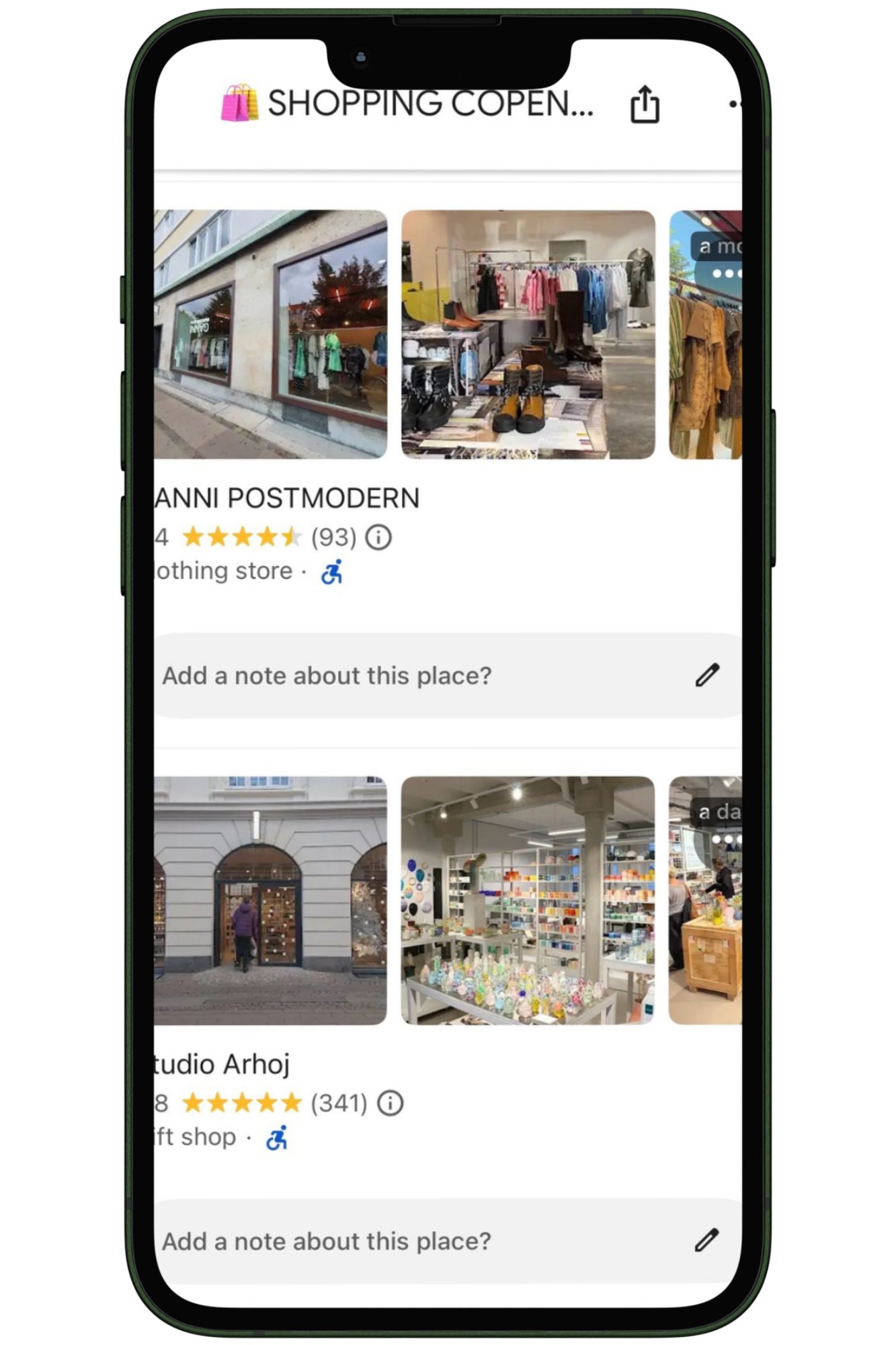The height and width of the screenshot is (1345, 896).
Task: Tap the rating info icon for Studio Arhoj
Action: tap(390, 1103)
